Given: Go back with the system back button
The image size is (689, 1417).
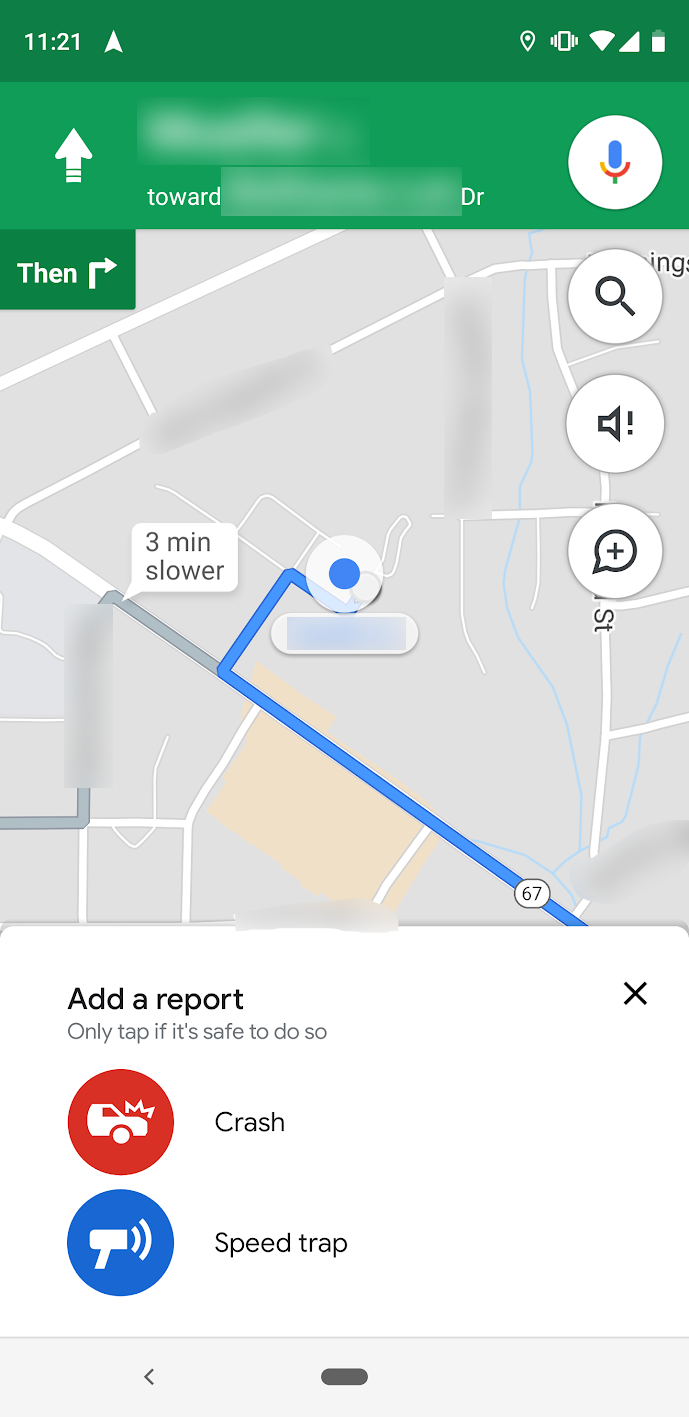Looking at the screenshot, I should (149, 1377).
